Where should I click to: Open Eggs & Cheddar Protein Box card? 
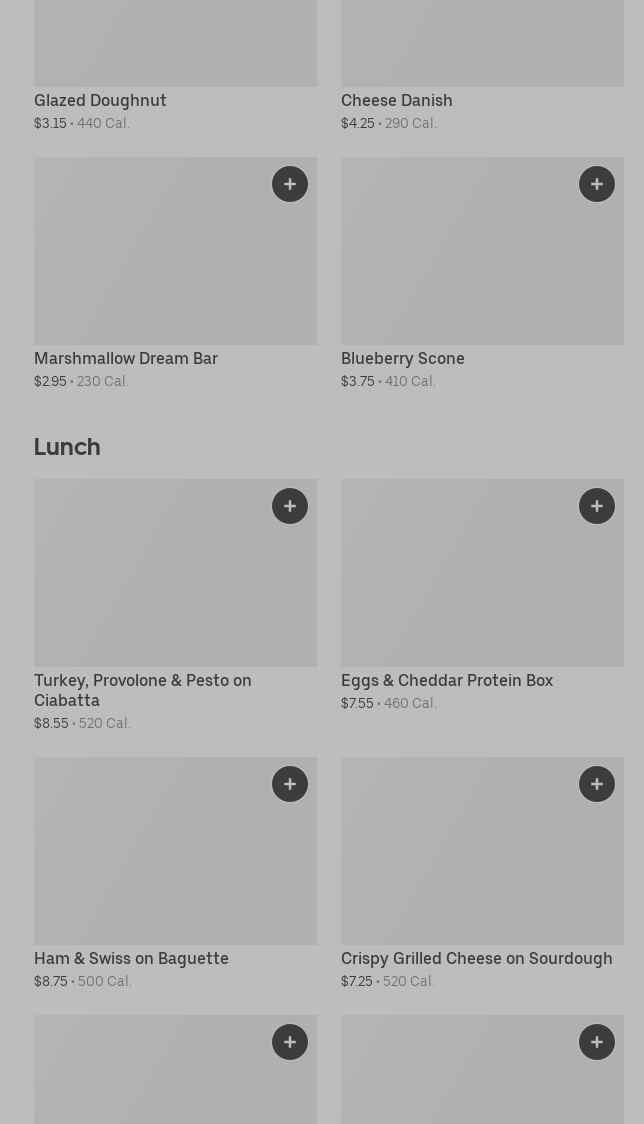click(x=483, y=596)
